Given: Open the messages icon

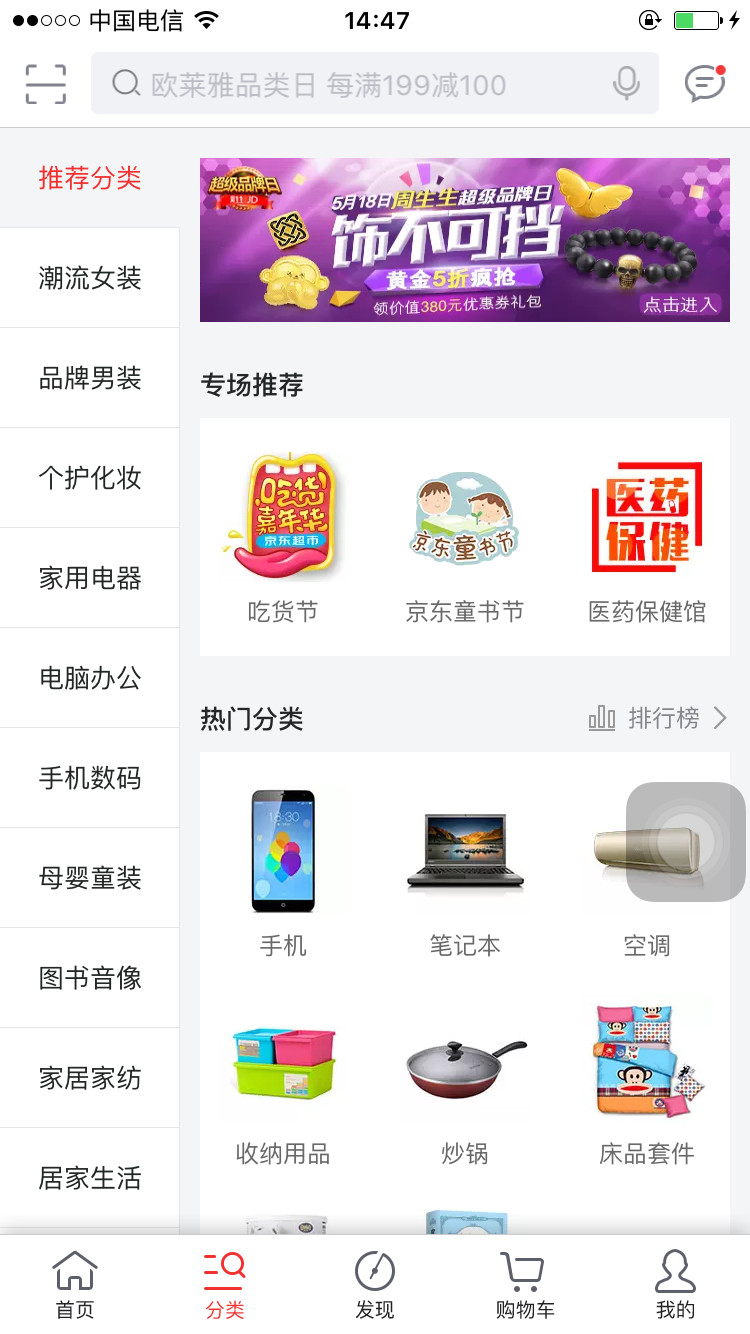Looking at the screenshot, I should tap(704, 83).
